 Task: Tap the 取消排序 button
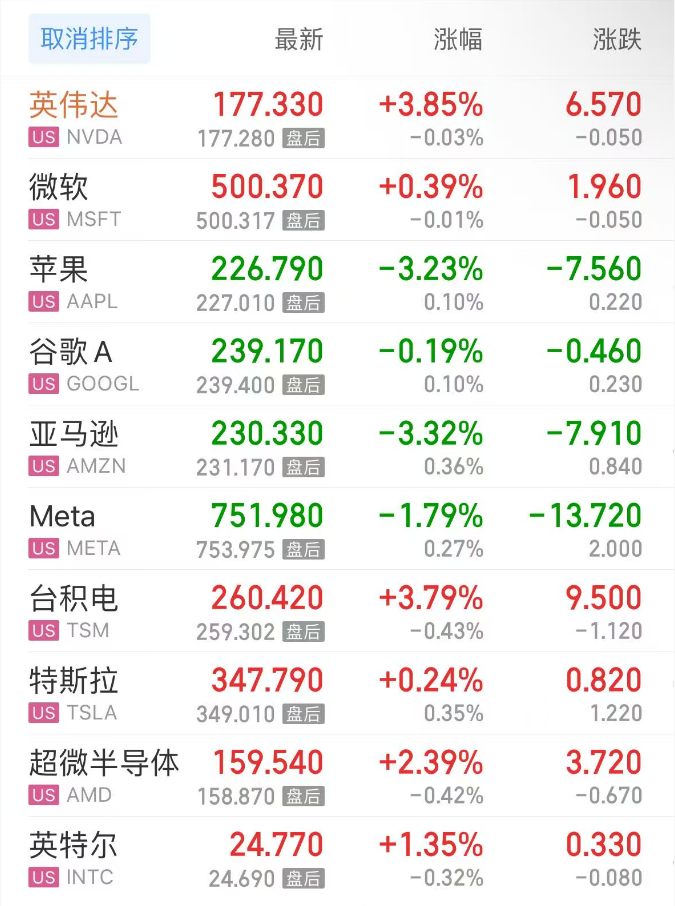[89, 39]
